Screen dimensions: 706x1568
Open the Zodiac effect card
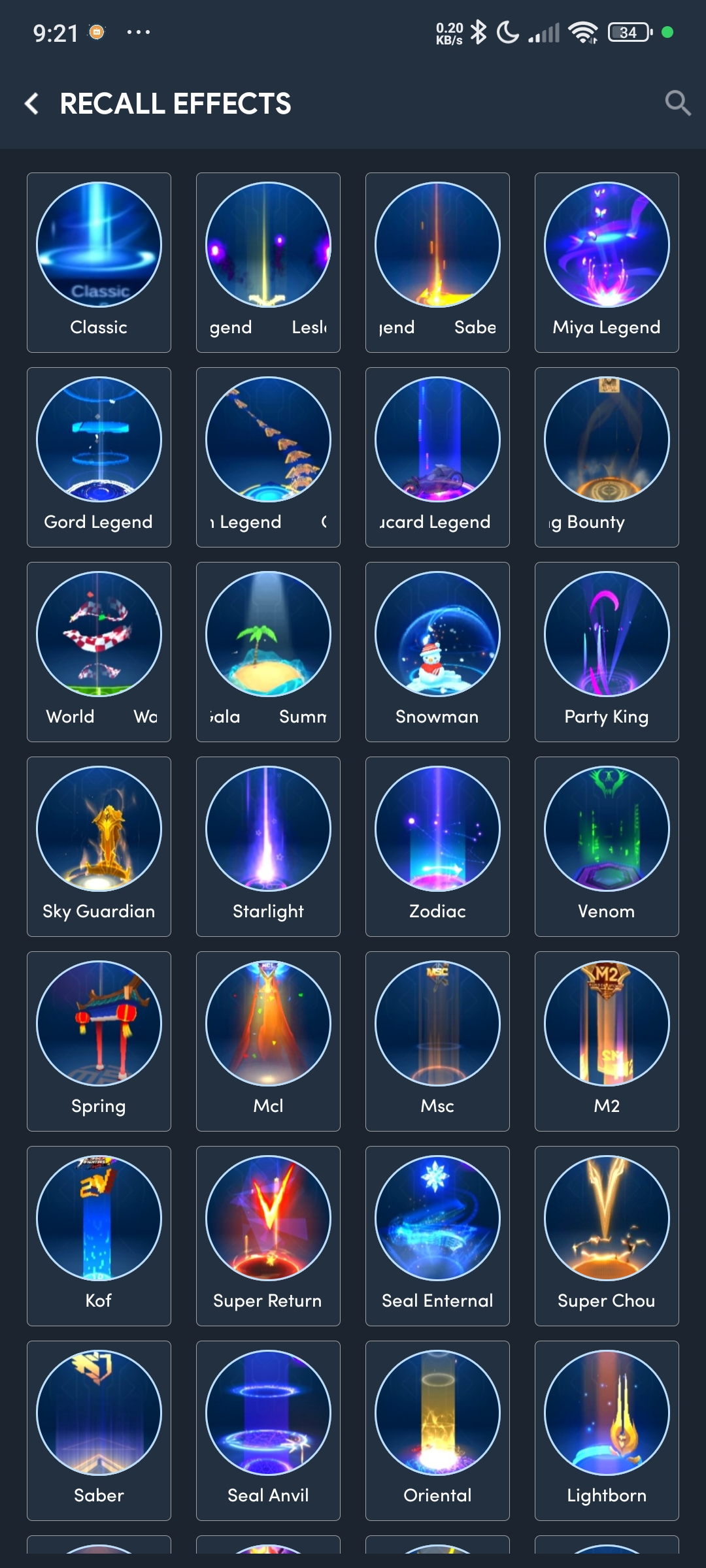[x=437, y=846]
